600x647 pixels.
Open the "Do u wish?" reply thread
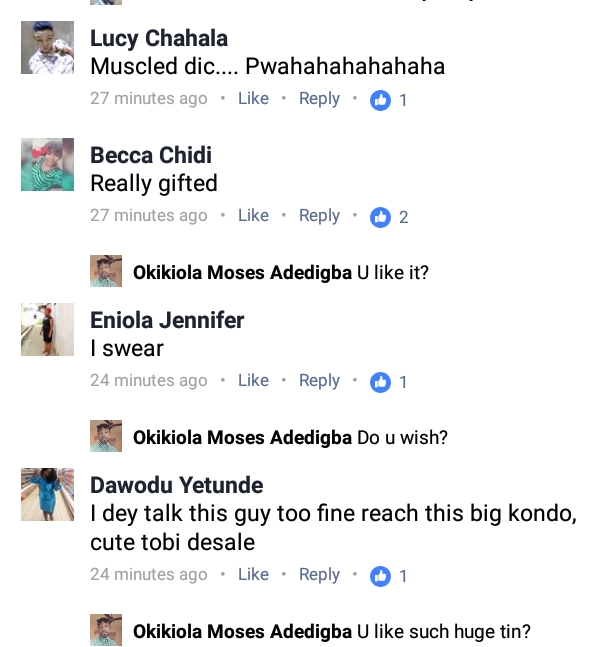[402, 438]
